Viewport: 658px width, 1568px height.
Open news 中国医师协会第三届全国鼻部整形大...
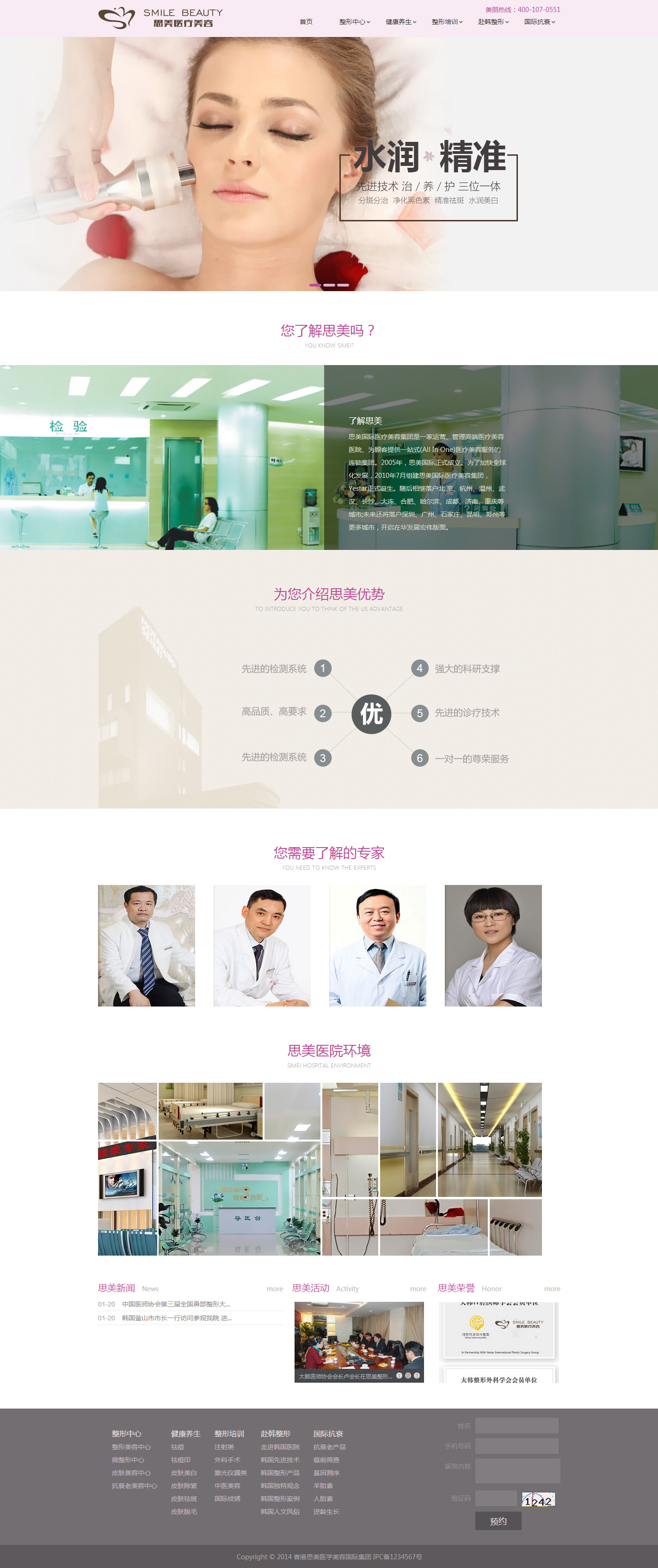point(175,1304)
